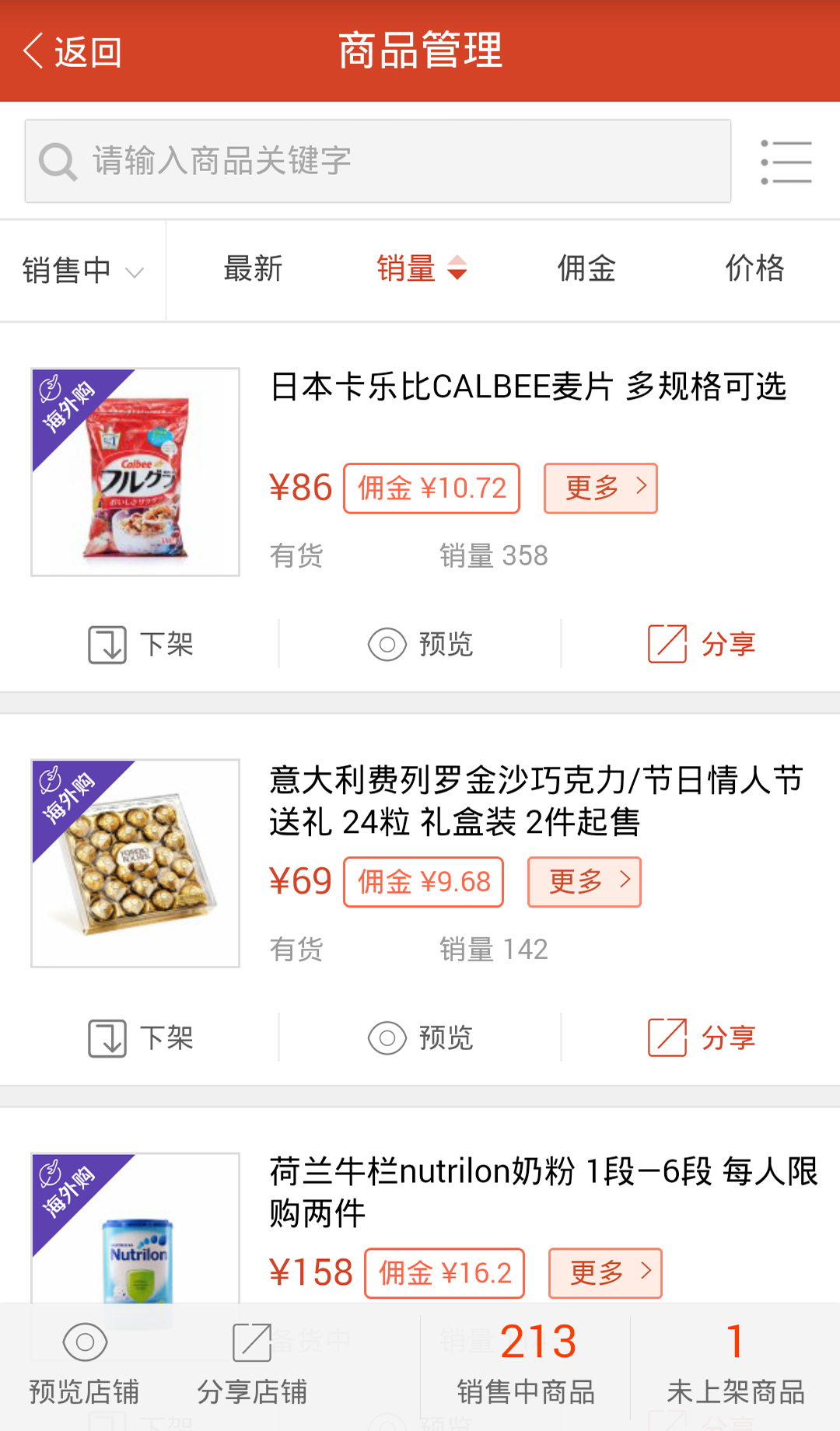Screen dimensions: 840x1431
Task: Share the CALBEE麦片 product
Action: (701, 645)
